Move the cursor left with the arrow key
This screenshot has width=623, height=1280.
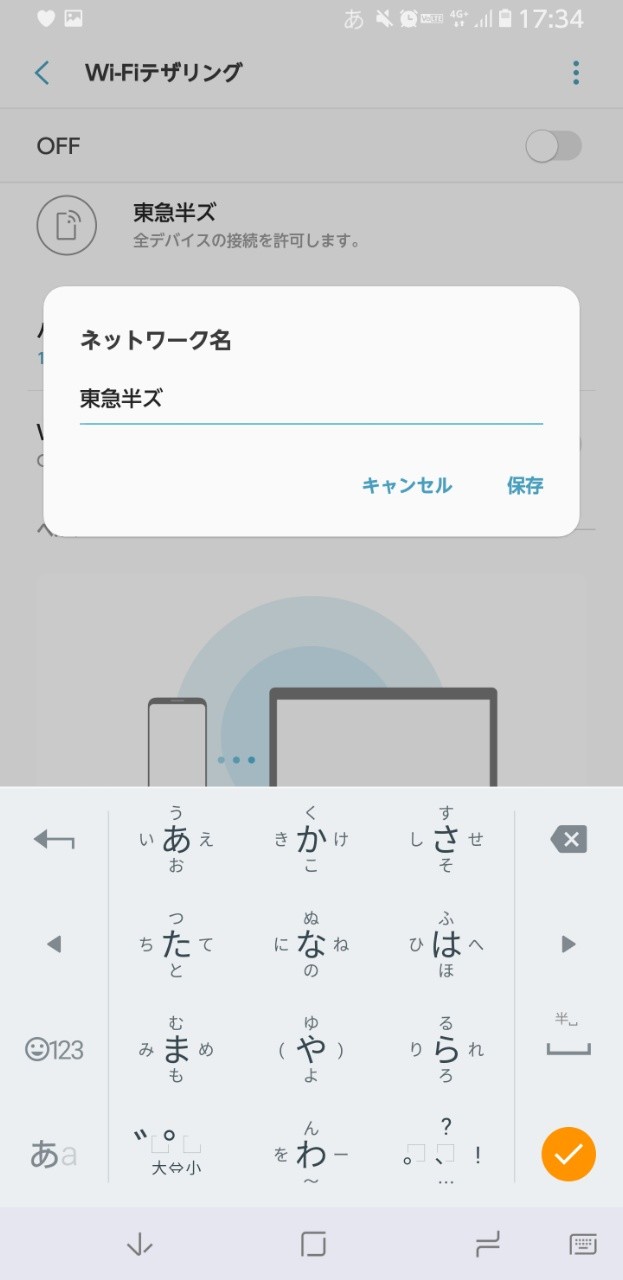tap(54, 944)
